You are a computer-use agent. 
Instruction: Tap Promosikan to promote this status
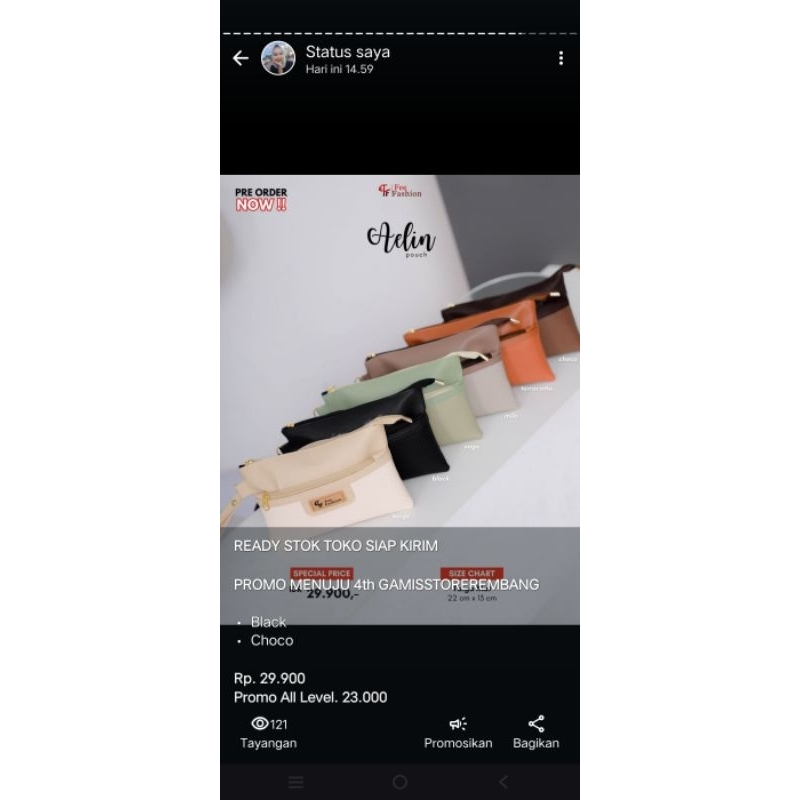tap(458, 732)
